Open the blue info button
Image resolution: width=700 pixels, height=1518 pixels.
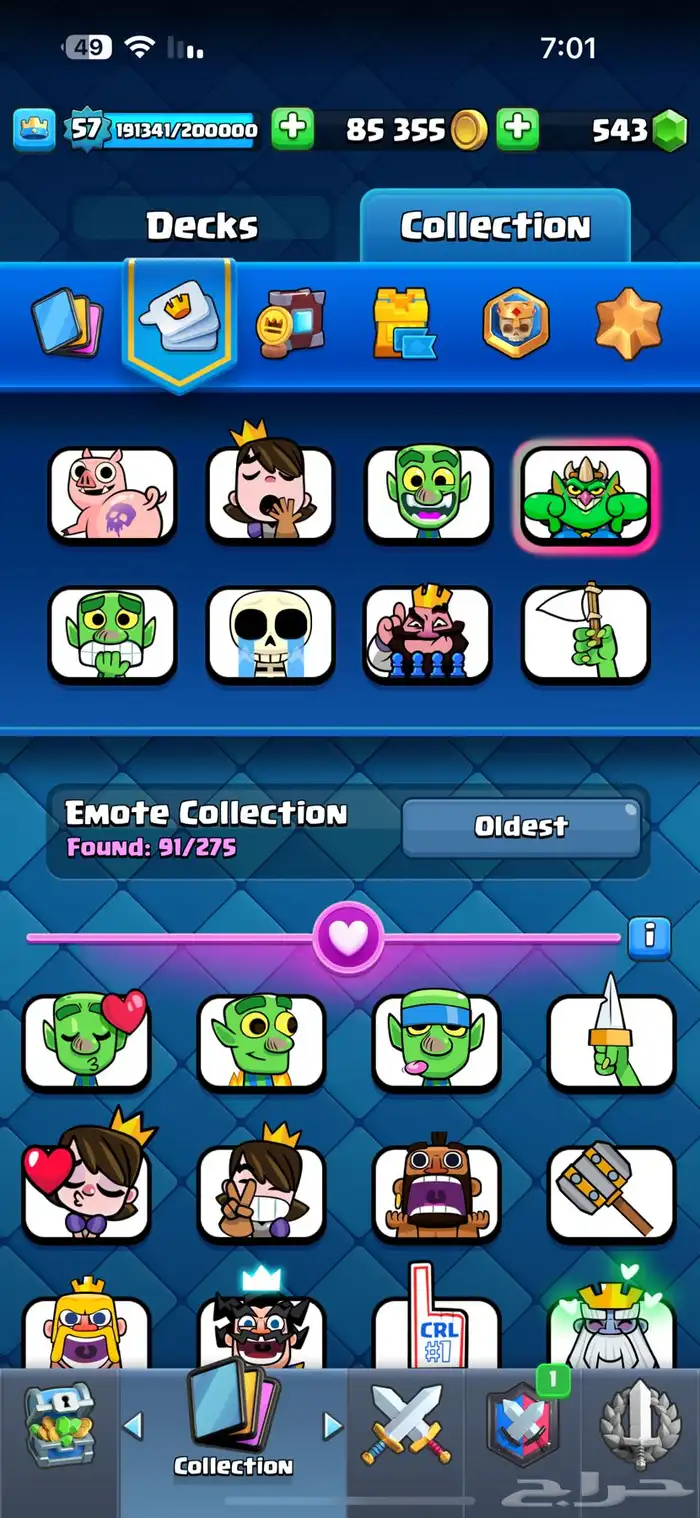coord(649,937)
